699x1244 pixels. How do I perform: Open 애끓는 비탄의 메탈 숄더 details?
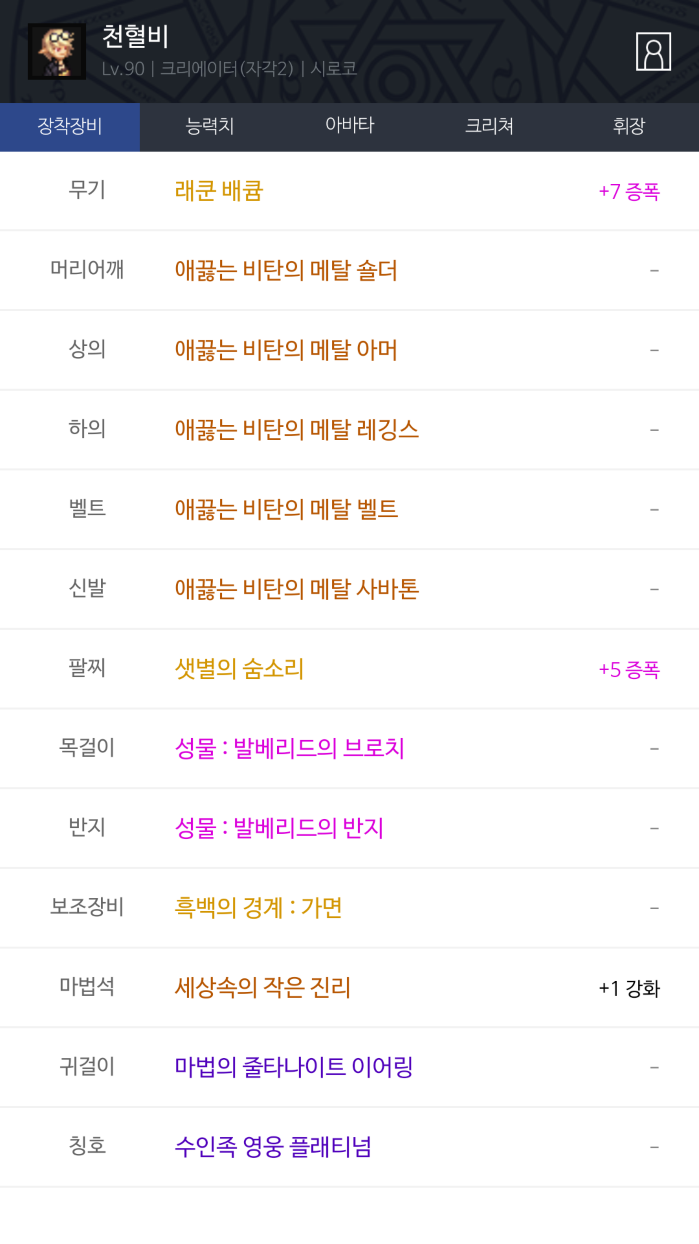point(286,270)
